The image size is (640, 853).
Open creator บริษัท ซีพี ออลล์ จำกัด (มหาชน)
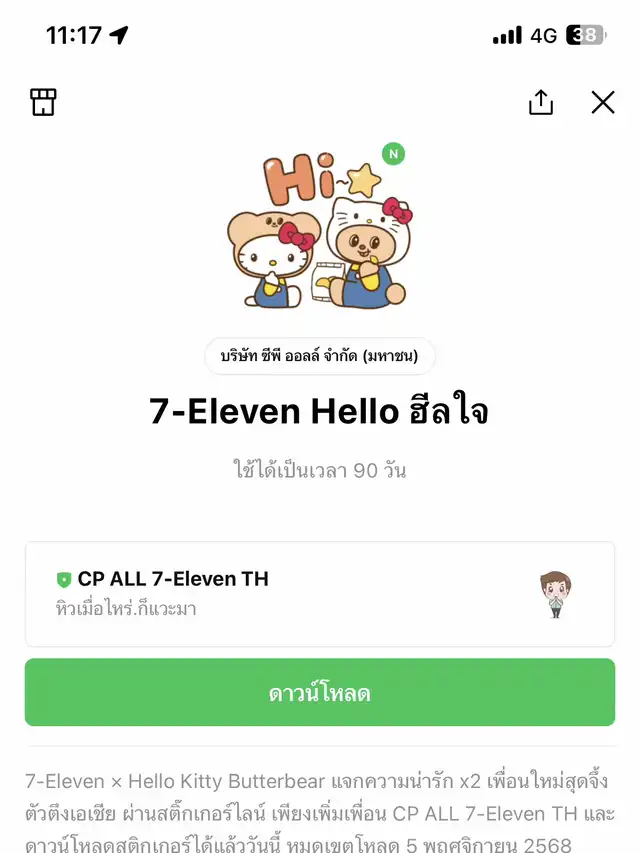(x=320, y=356)
